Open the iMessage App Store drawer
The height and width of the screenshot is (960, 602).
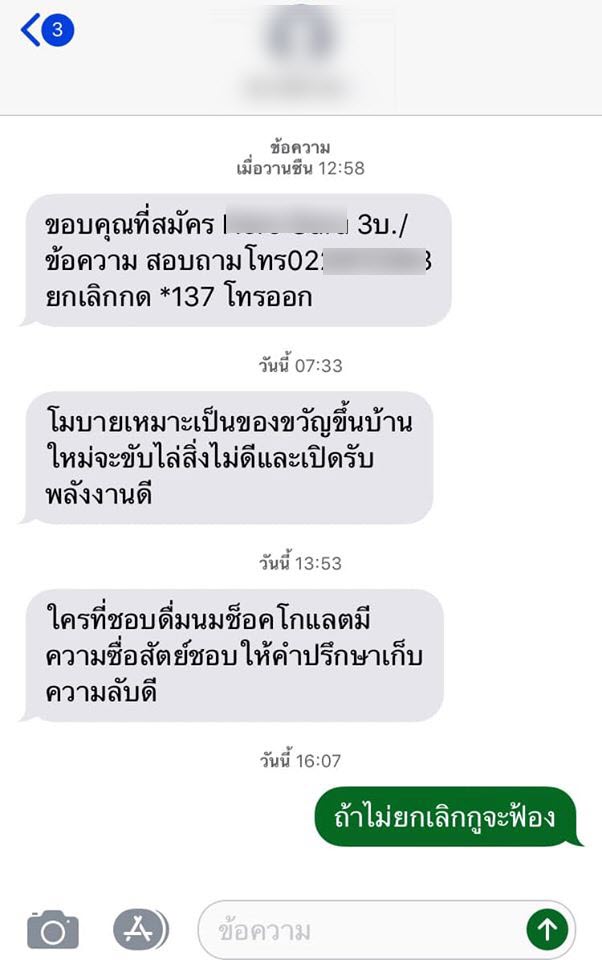pos(140,931)
